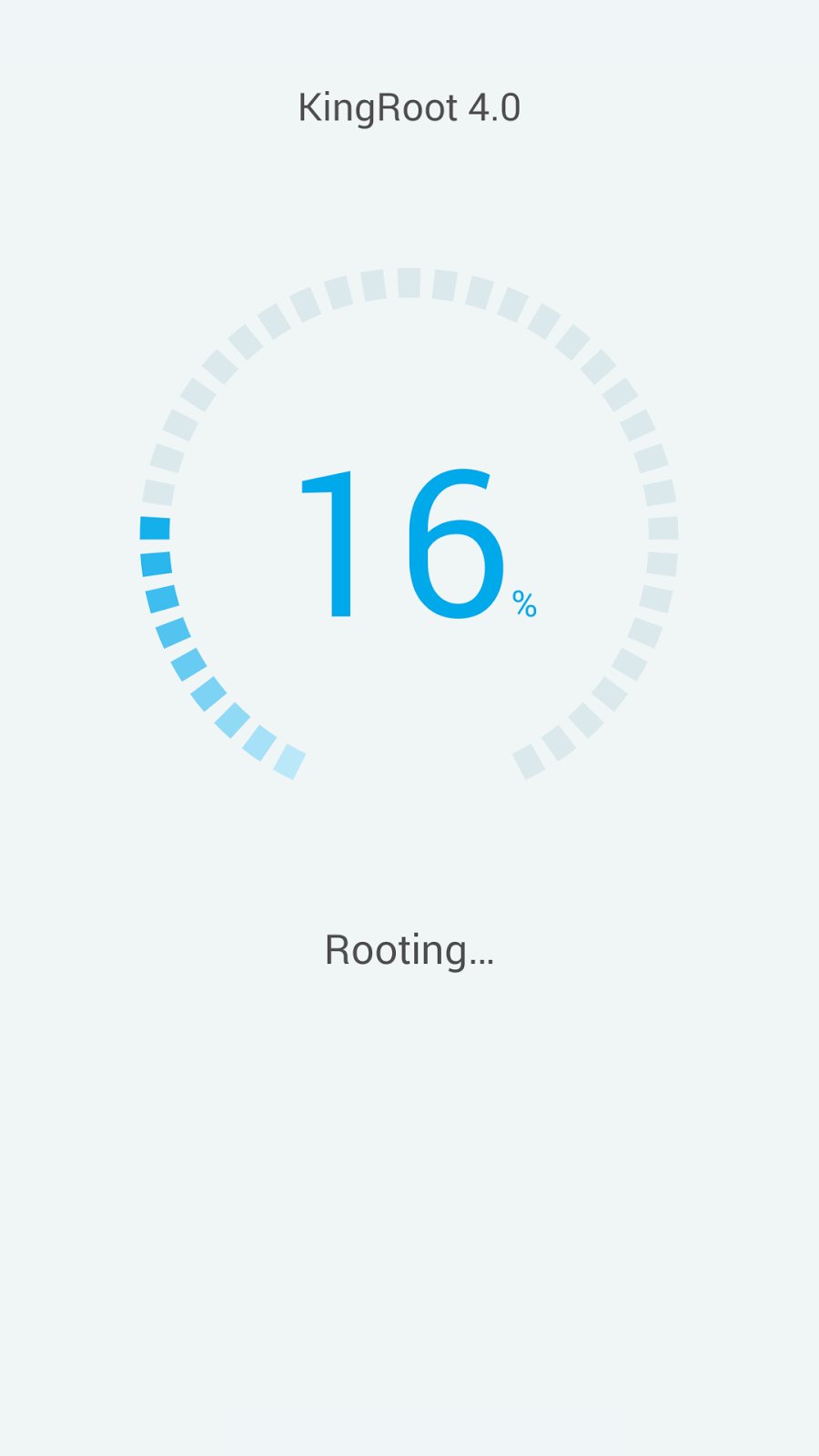Click the darkest blue ring segment
This screenshot has height=1456, width=819.
tap(157, 528)
